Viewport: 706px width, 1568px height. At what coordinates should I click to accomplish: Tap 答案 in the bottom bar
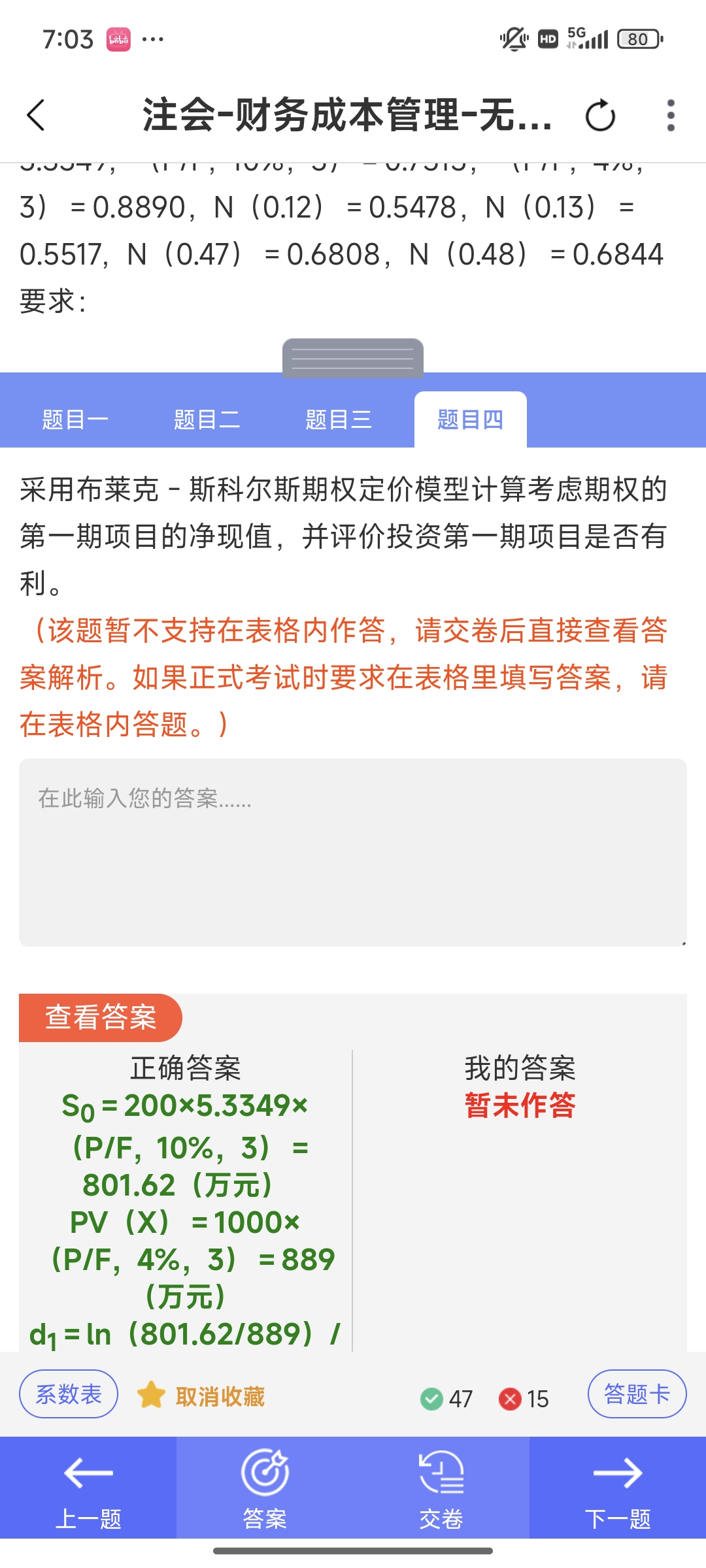click(x=265, y=1489)
